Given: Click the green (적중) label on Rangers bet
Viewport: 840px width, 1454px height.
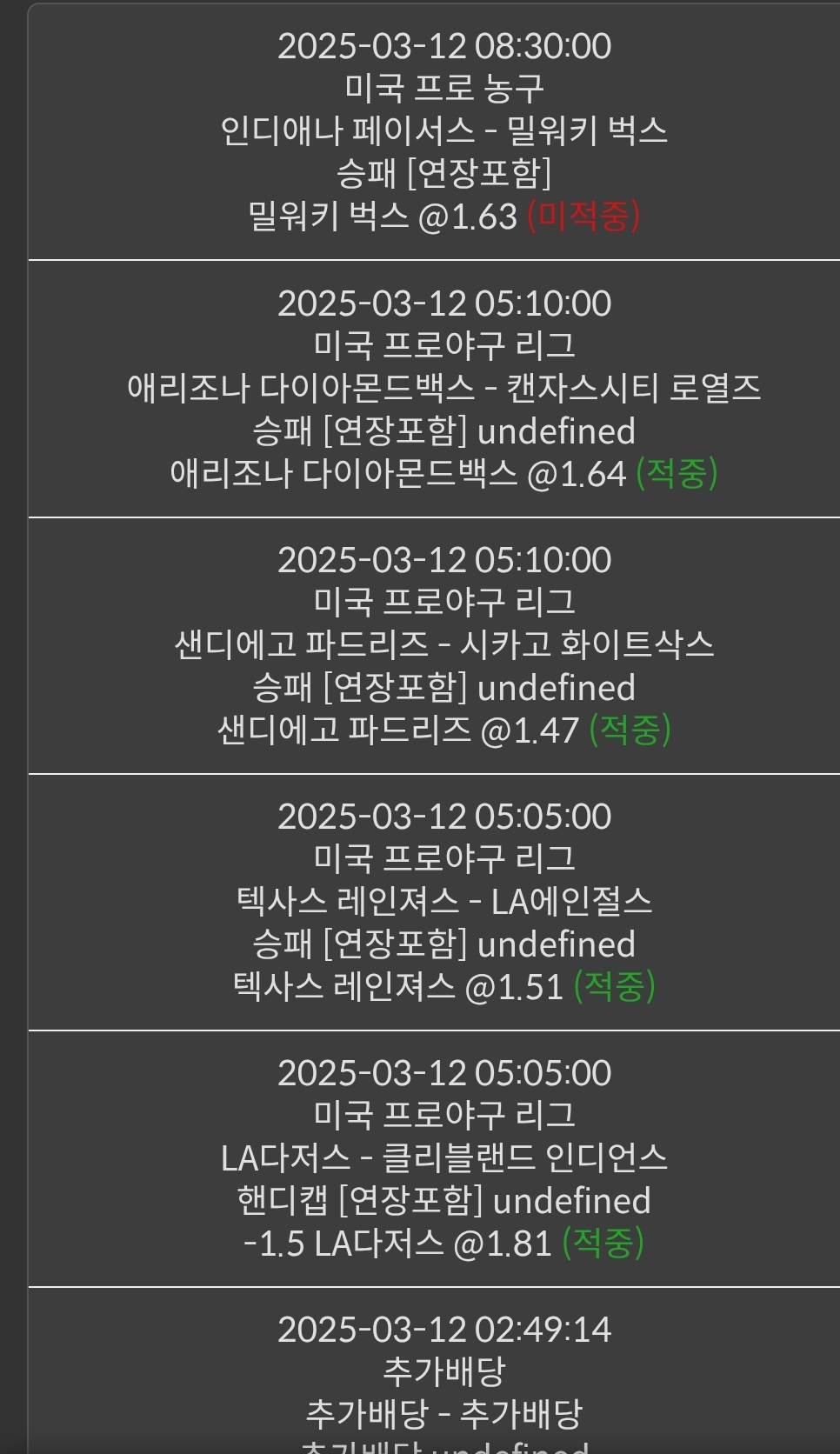Looking at the screenshot, I should coord(617,985).
